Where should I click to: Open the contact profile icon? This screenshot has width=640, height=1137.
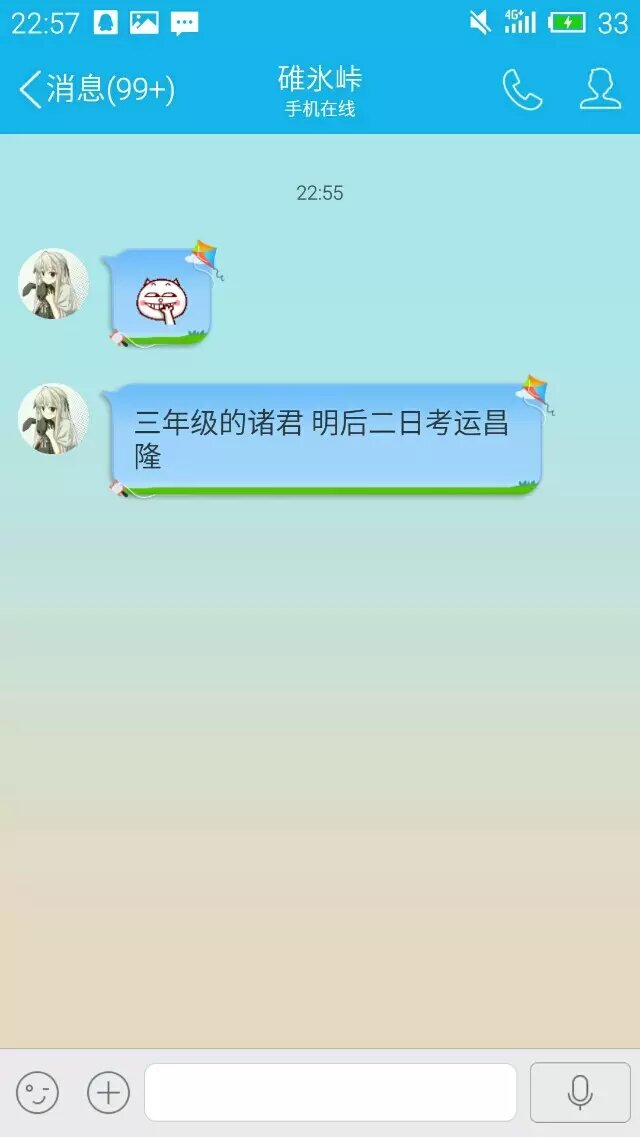click(x=600, y=90)
